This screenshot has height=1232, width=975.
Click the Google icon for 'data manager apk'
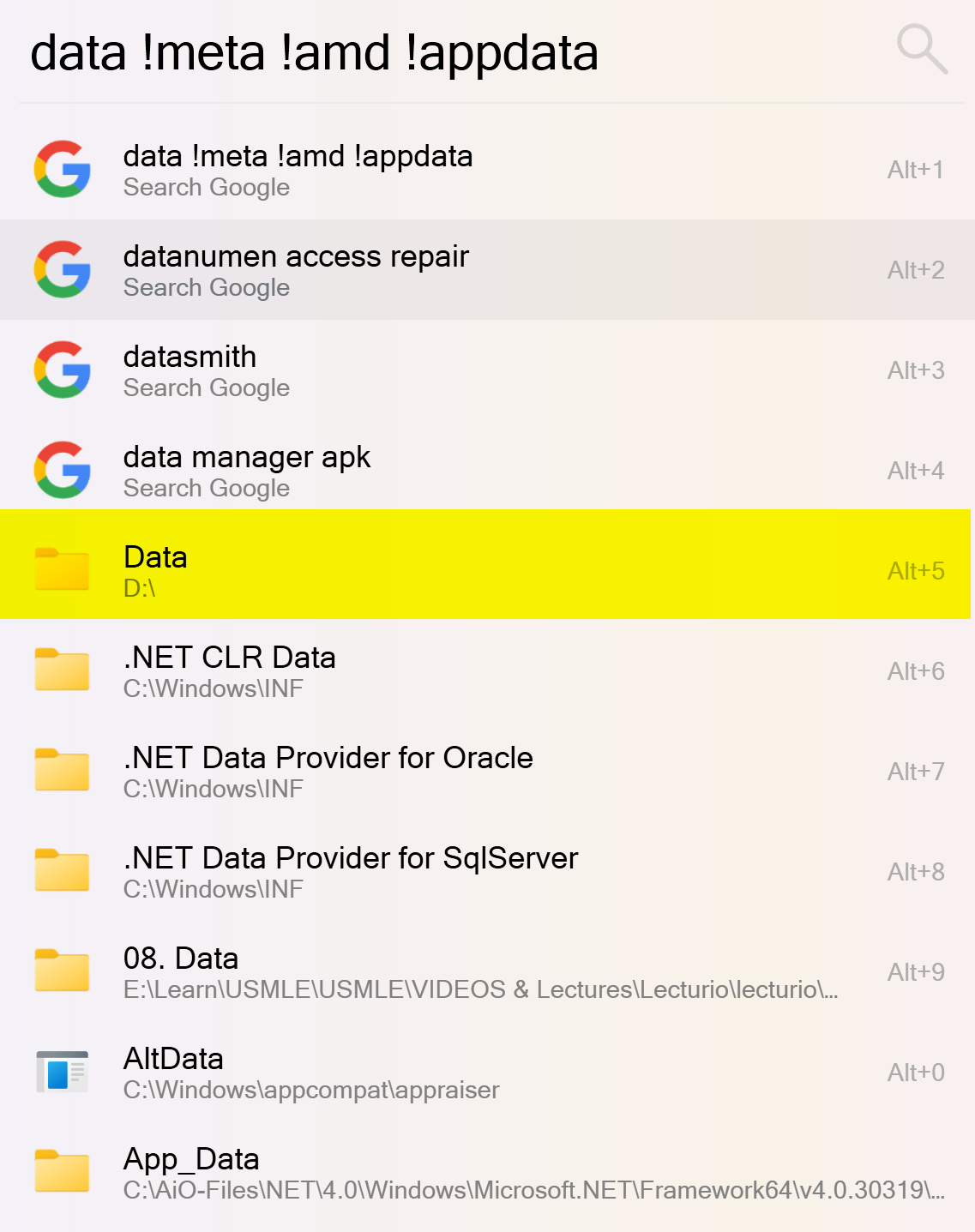[61, 470]
